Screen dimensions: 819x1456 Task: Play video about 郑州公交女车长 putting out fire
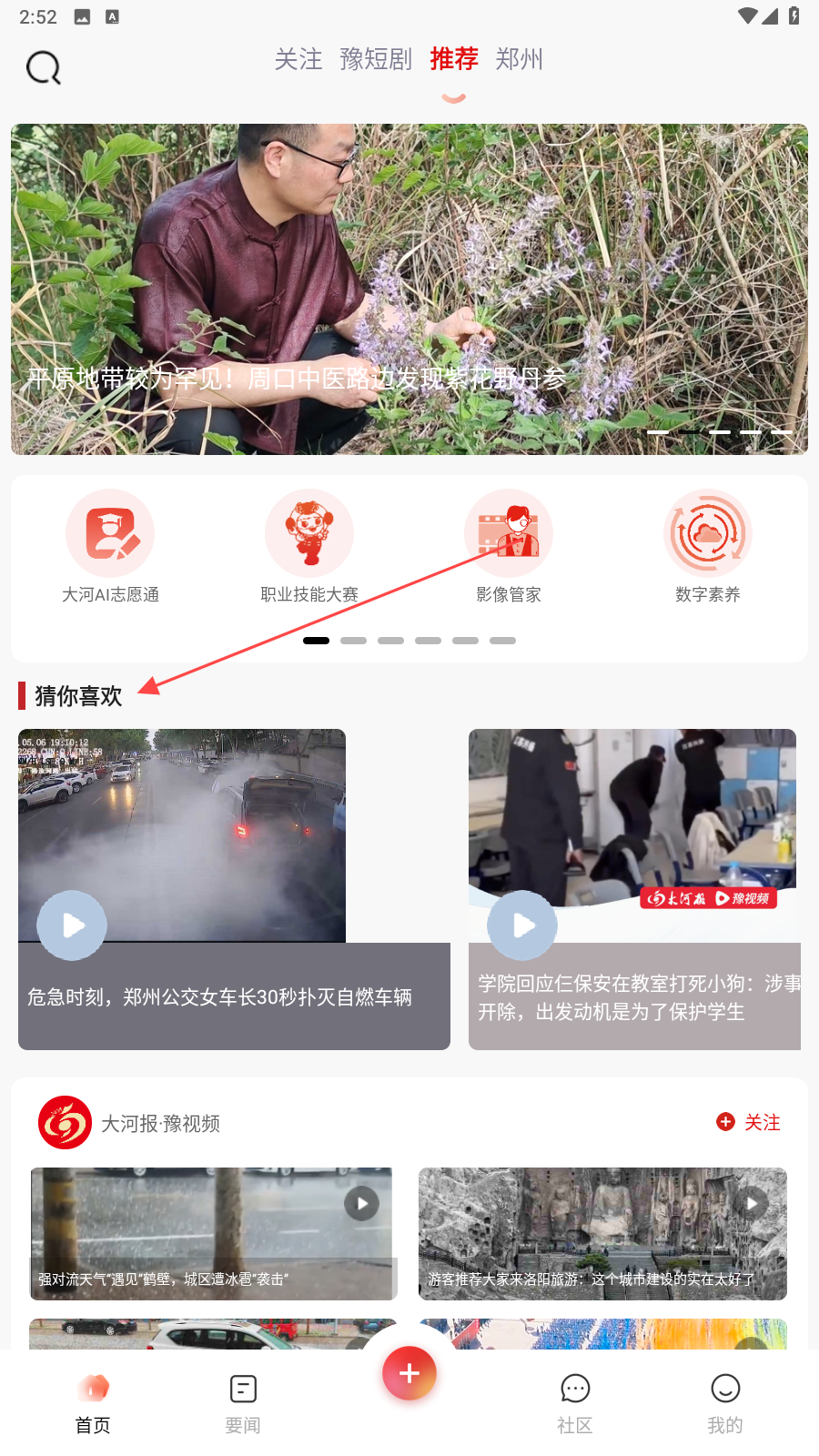pyautogui.click(x=234, y=889)
